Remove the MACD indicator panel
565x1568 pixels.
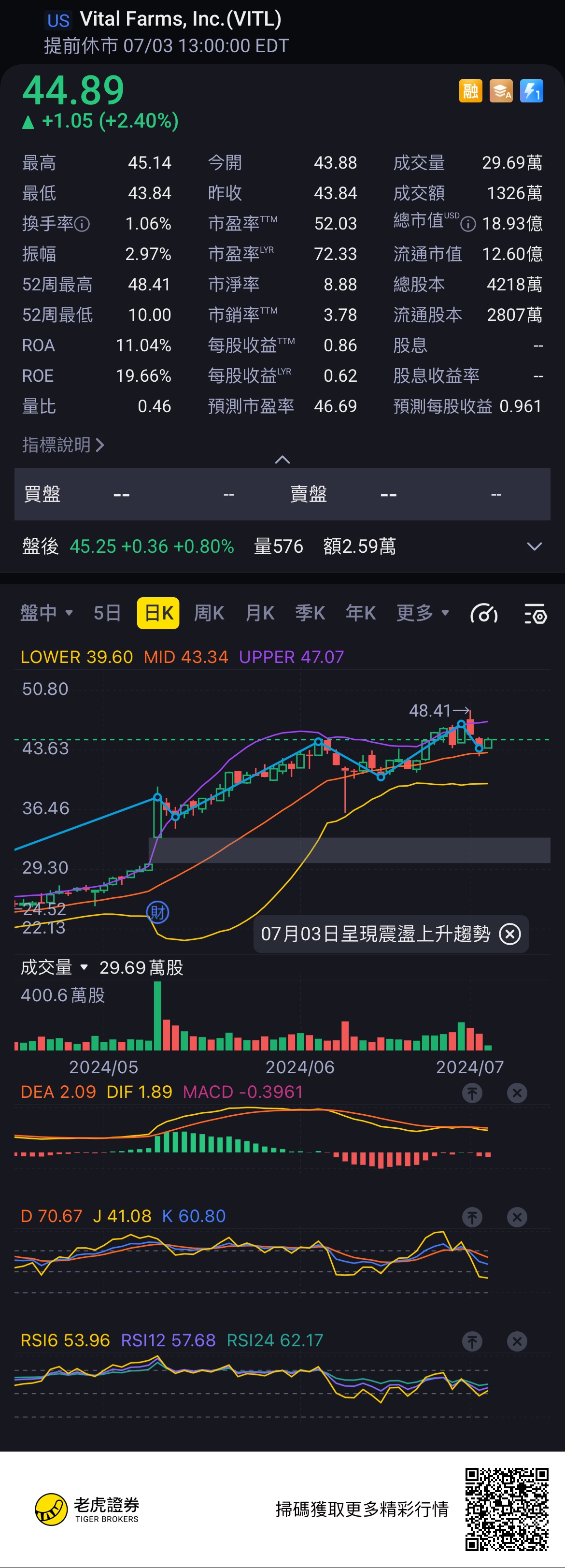[x=517, y=1093]
